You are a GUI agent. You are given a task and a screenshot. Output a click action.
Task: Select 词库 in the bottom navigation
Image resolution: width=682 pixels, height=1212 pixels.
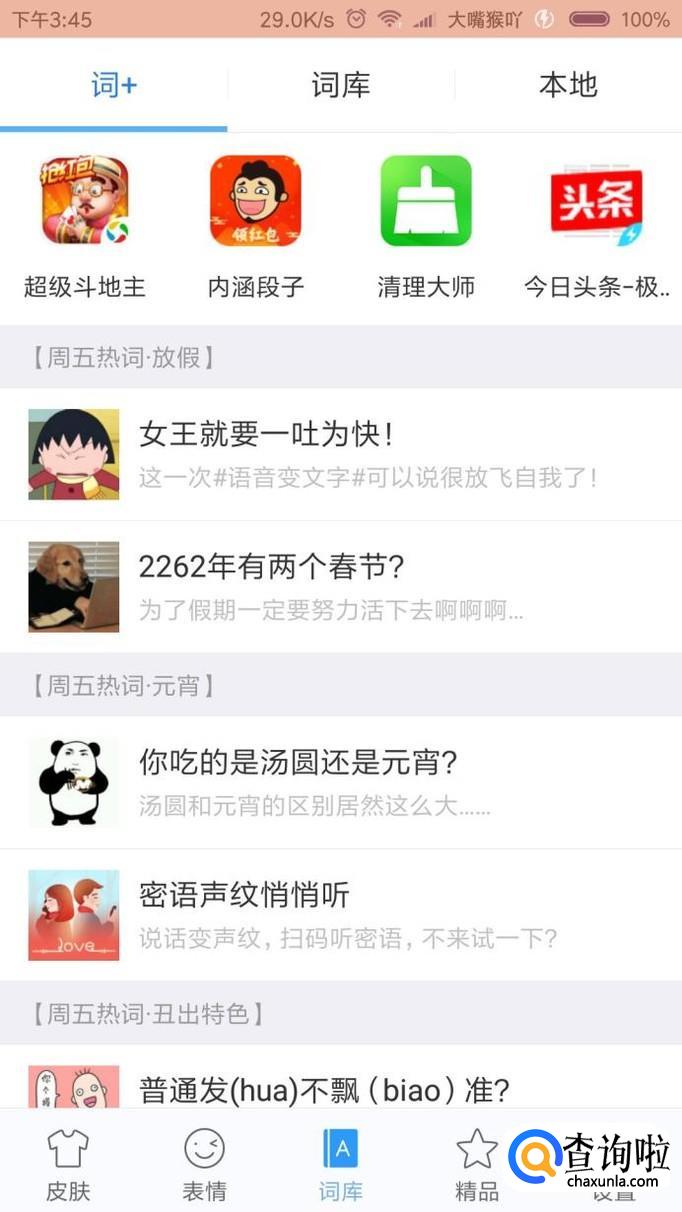tap(341, 1162)
